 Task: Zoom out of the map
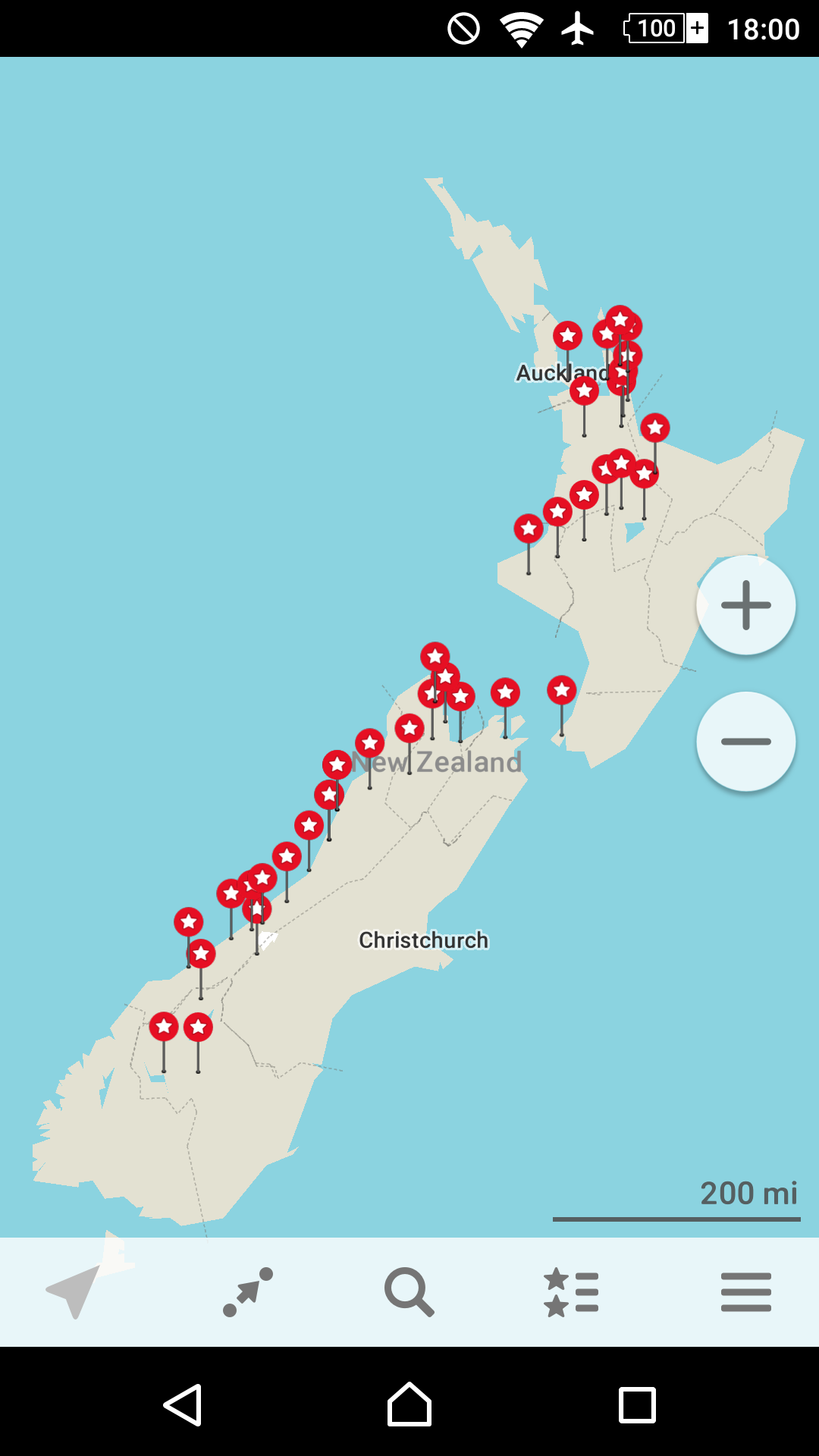(745, 742)
